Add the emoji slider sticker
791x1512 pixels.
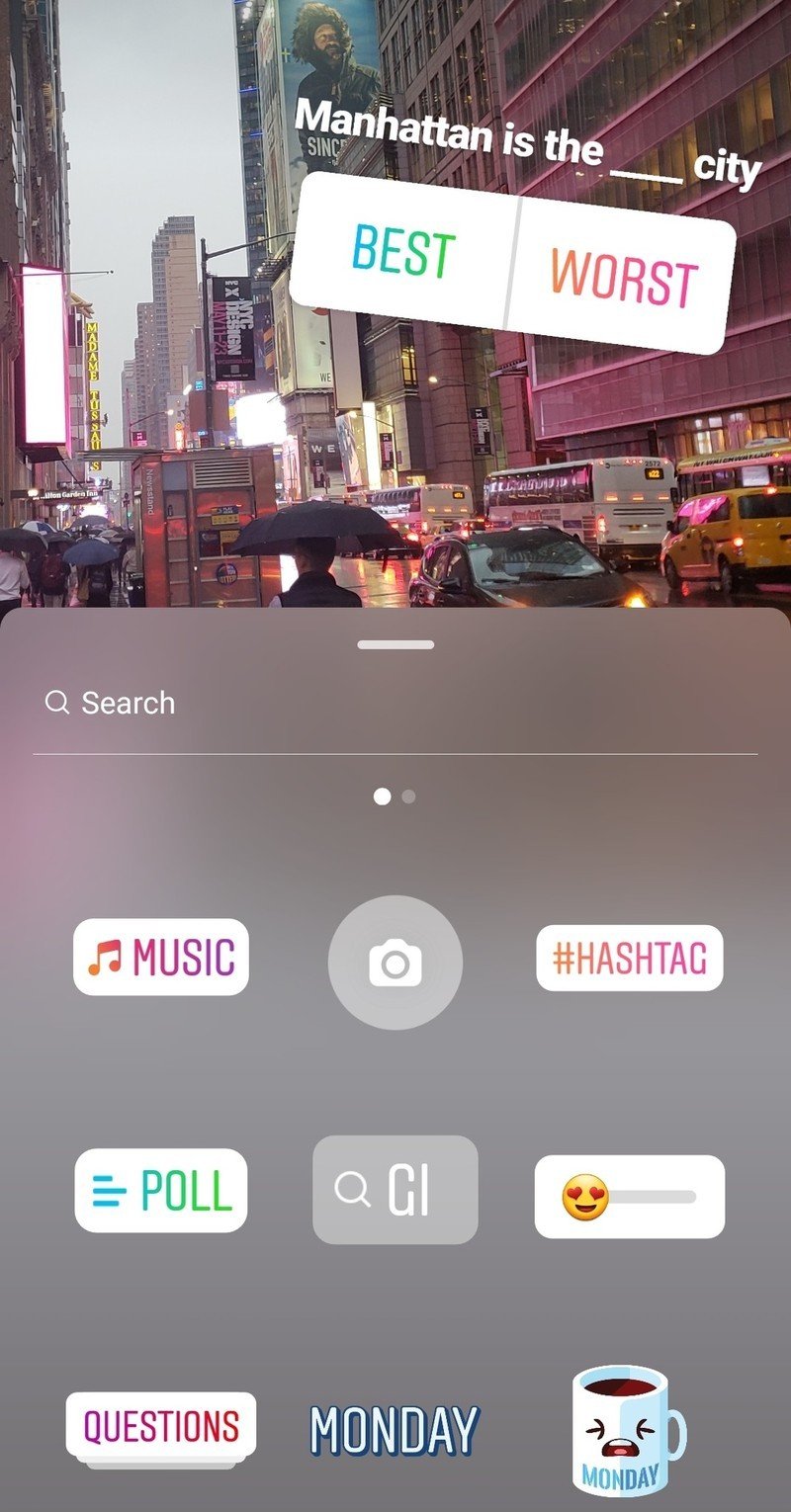pos(629,1197)
